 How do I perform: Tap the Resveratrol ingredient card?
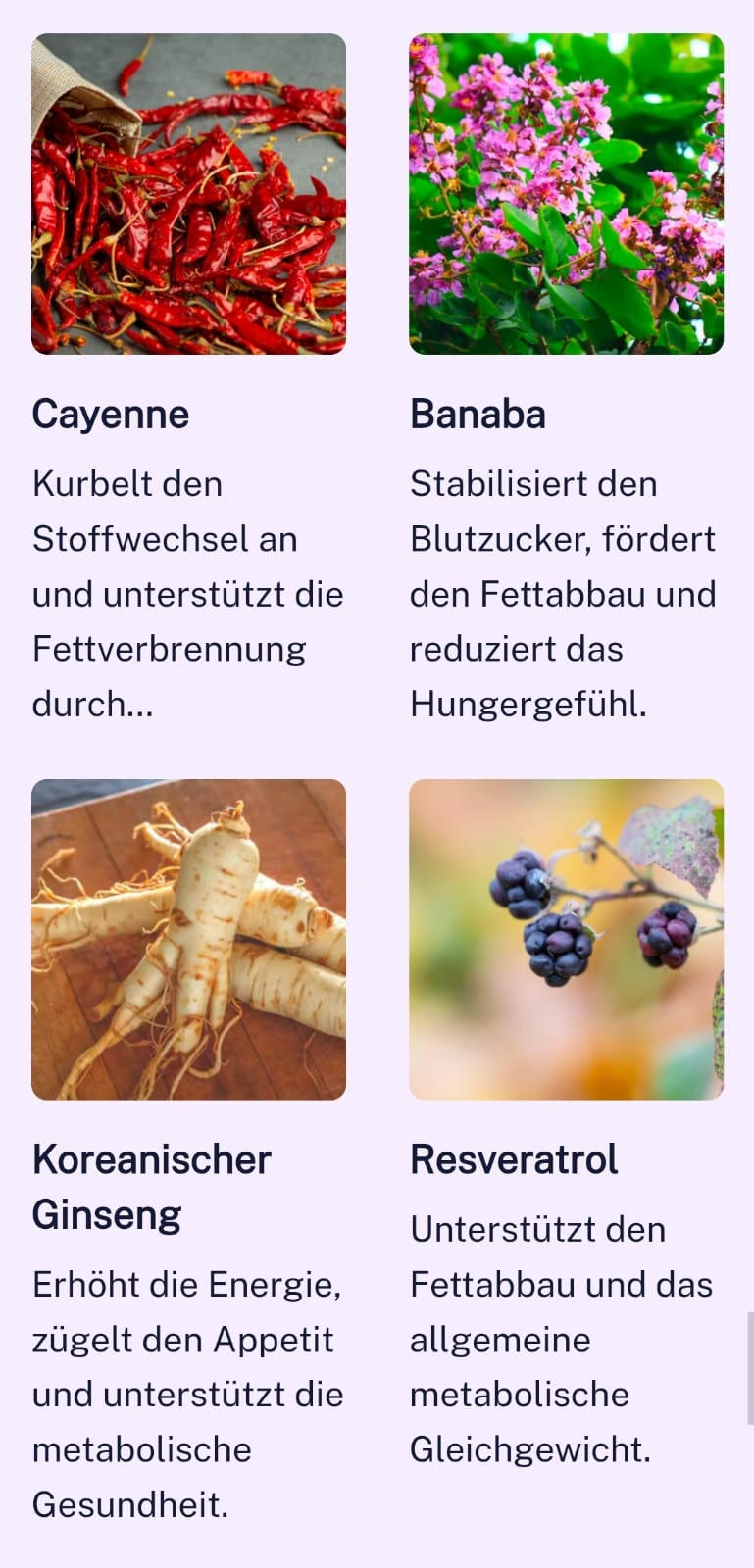[566, 939]
